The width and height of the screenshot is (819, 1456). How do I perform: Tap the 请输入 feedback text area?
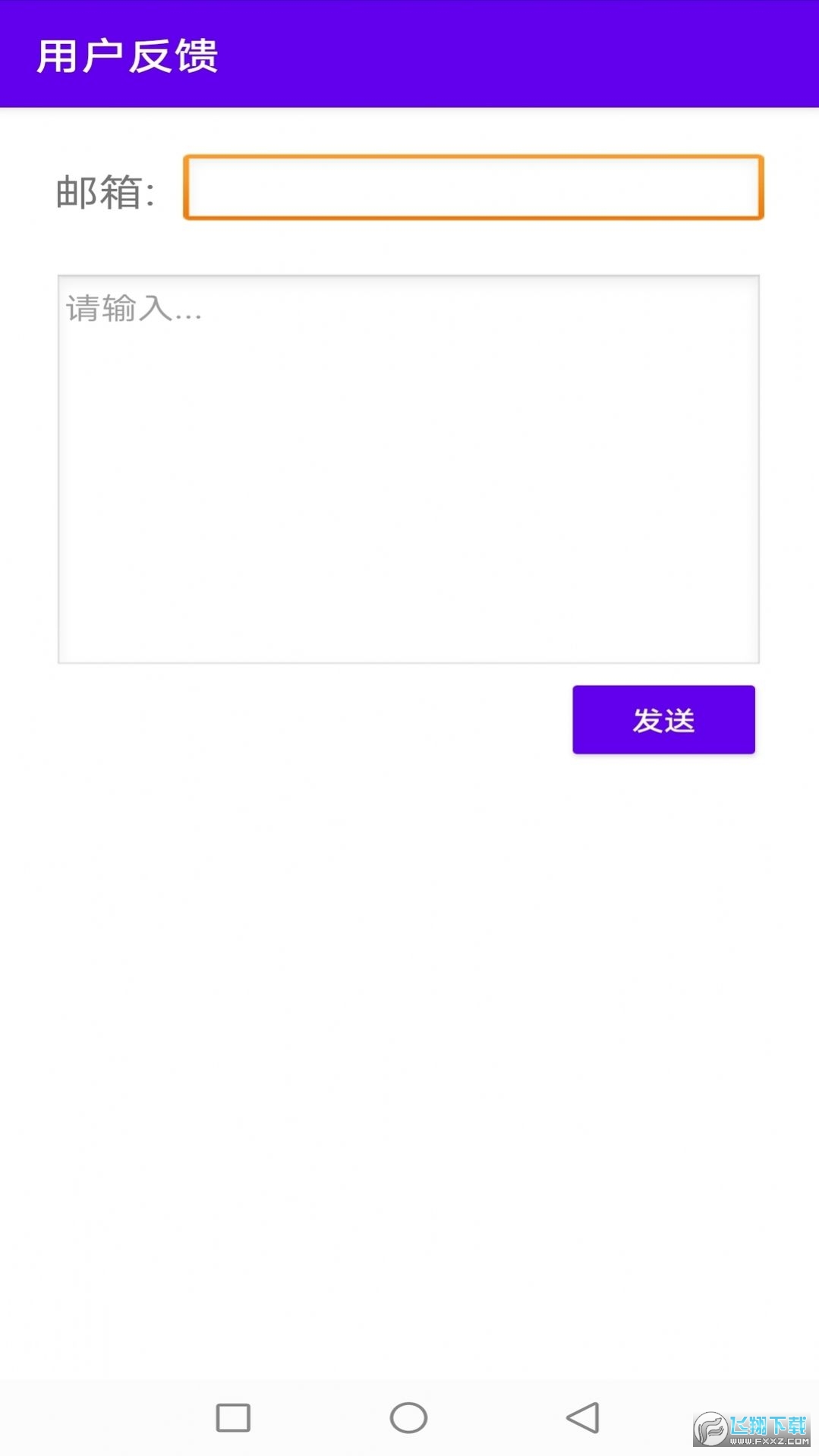click(x=408, y=469)
